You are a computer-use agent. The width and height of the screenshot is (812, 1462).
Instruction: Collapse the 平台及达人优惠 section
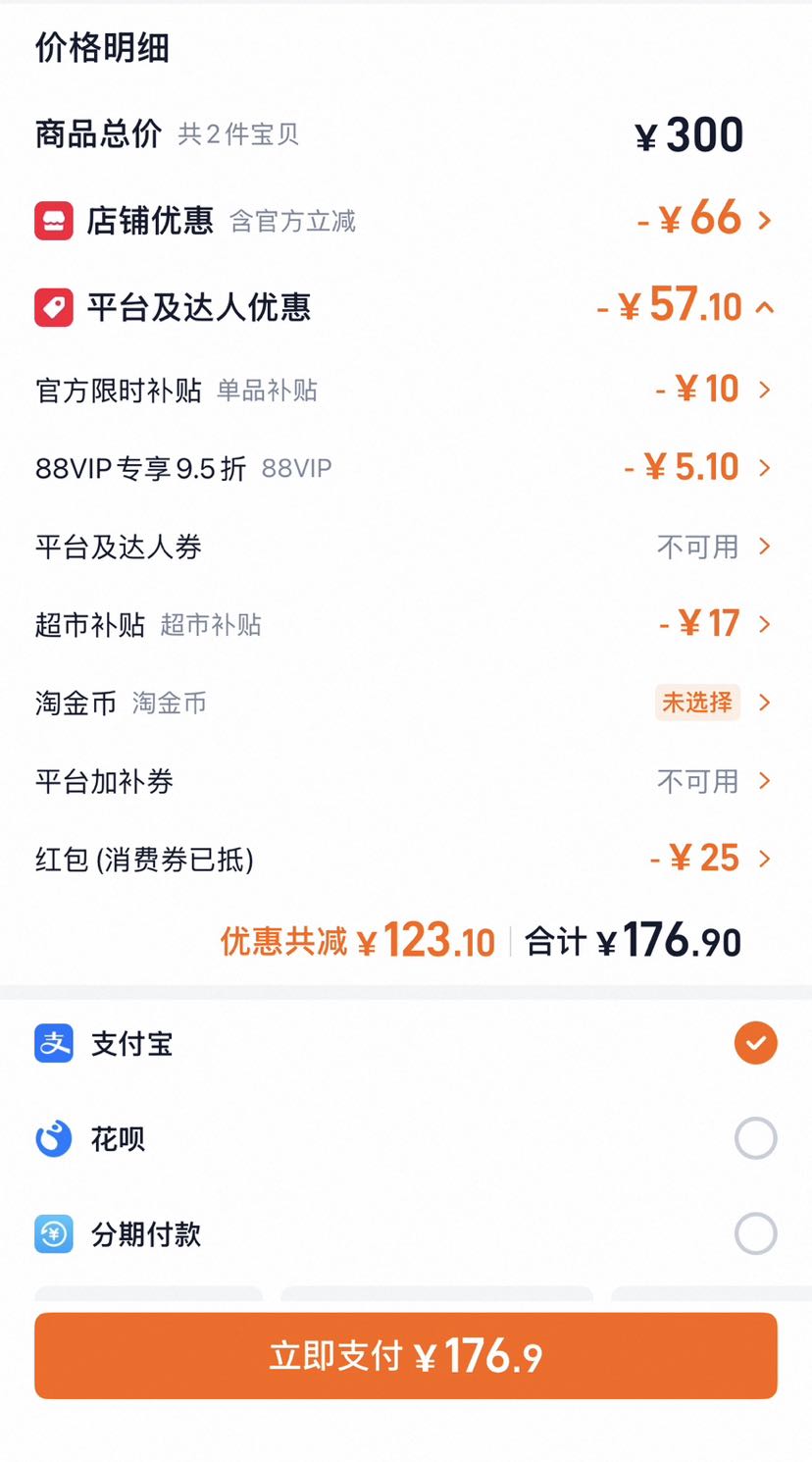click(x=406, y=307)
